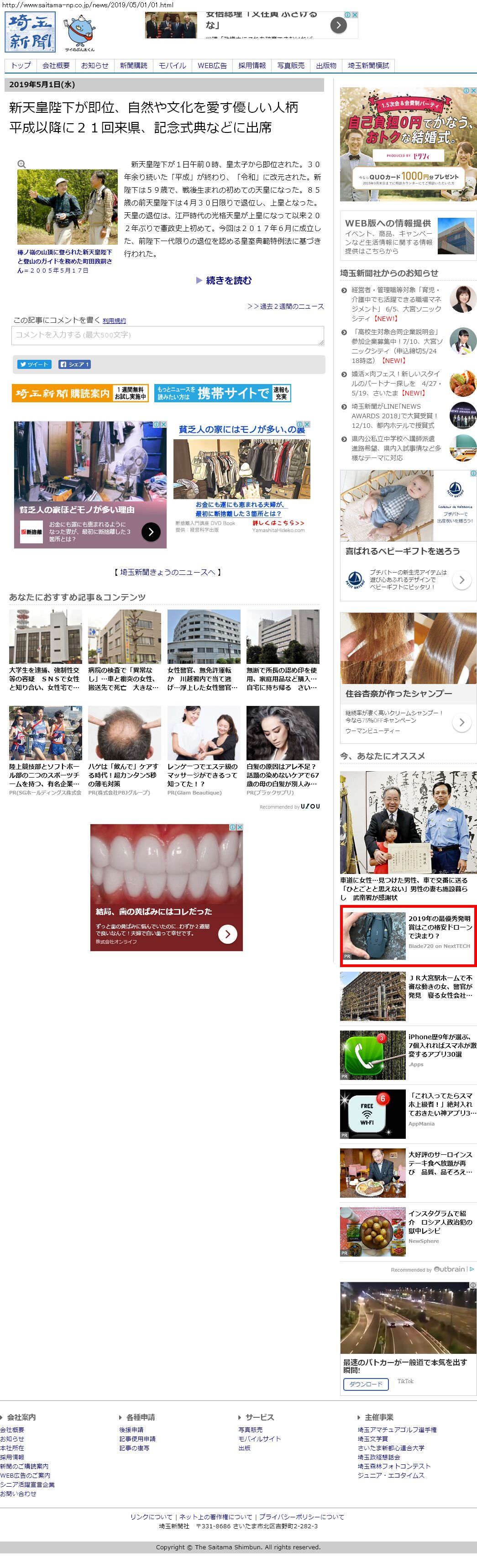Viewport: 477px width, 1568px height.
Task: Open the トップ navigation tab
Action: click(21, 66)
